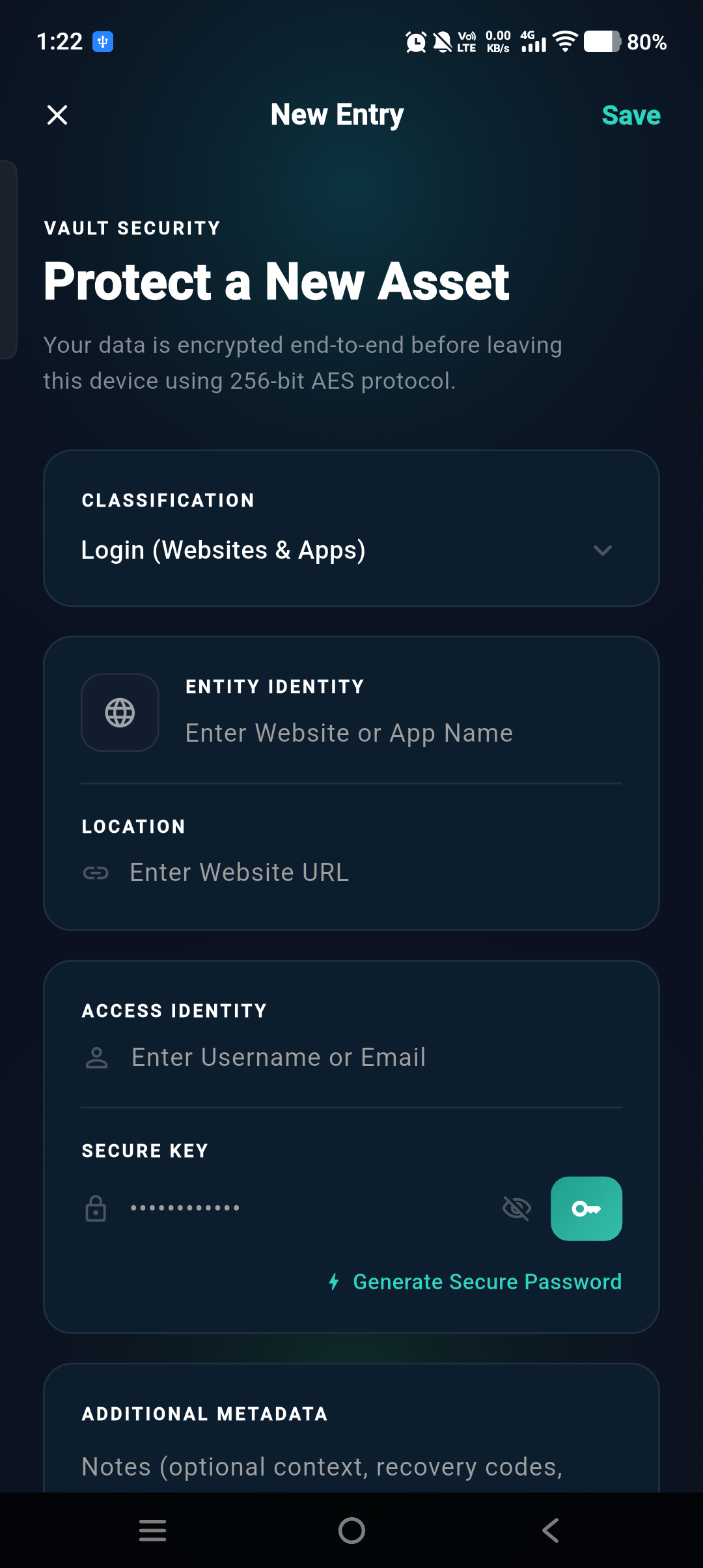The image size is (703, 1568).
Task: Tap the person icon beside Access Identity
Action: point(96,1057)
